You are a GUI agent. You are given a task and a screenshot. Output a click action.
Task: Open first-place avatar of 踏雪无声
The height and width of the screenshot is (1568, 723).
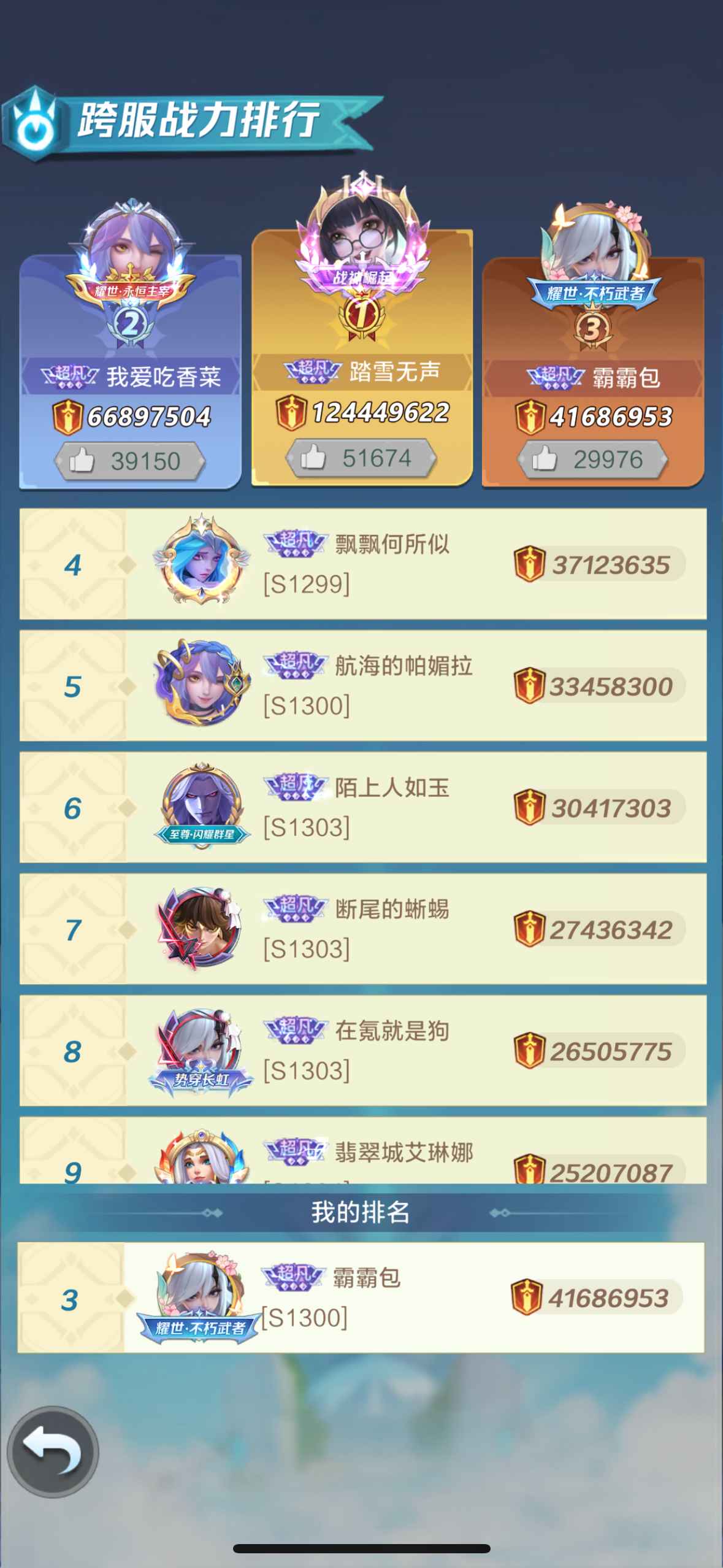click(362, 233)
